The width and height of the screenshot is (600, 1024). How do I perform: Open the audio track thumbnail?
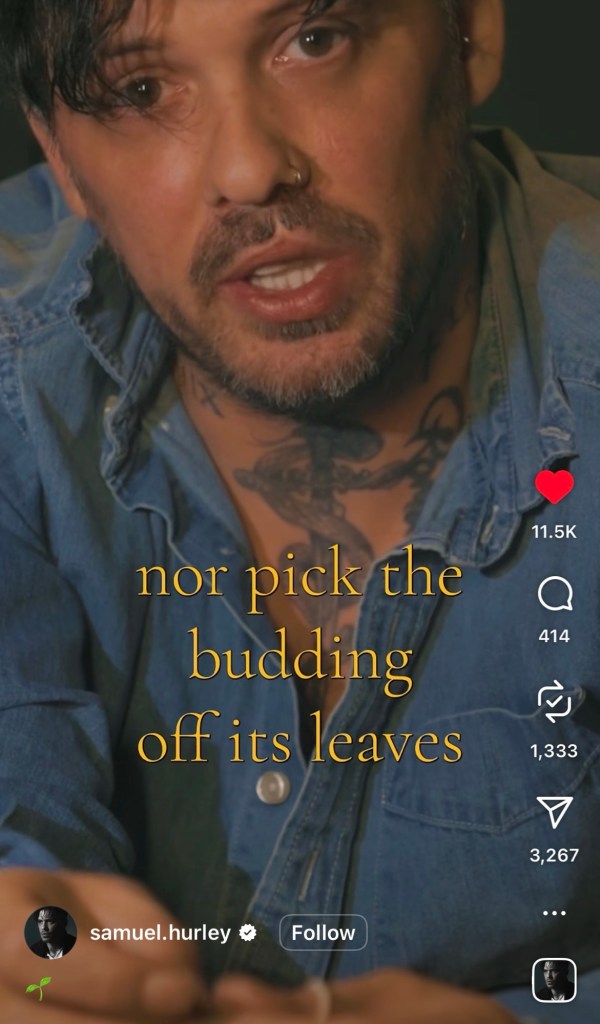[554, 979]
